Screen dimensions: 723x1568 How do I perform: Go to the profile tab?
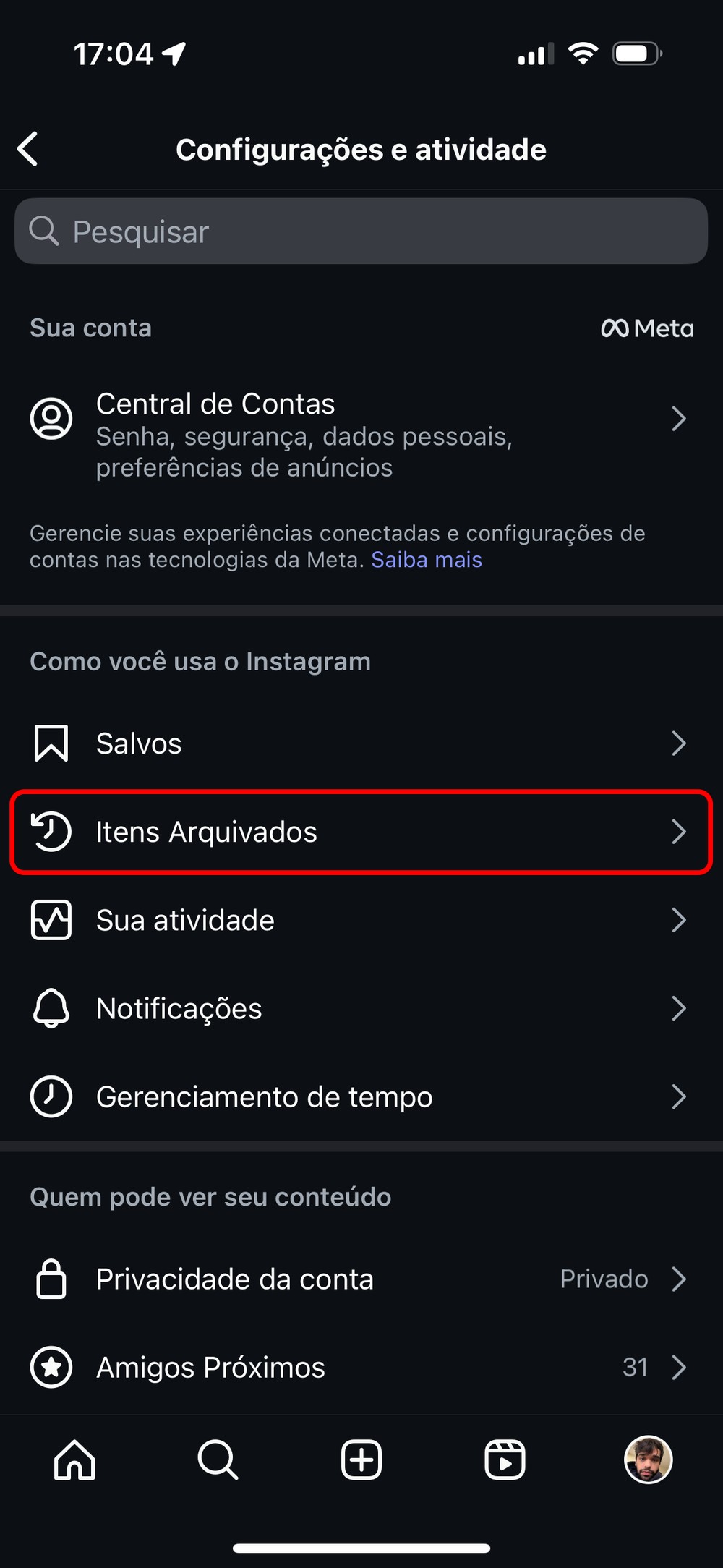click(x=648, y=1460)
